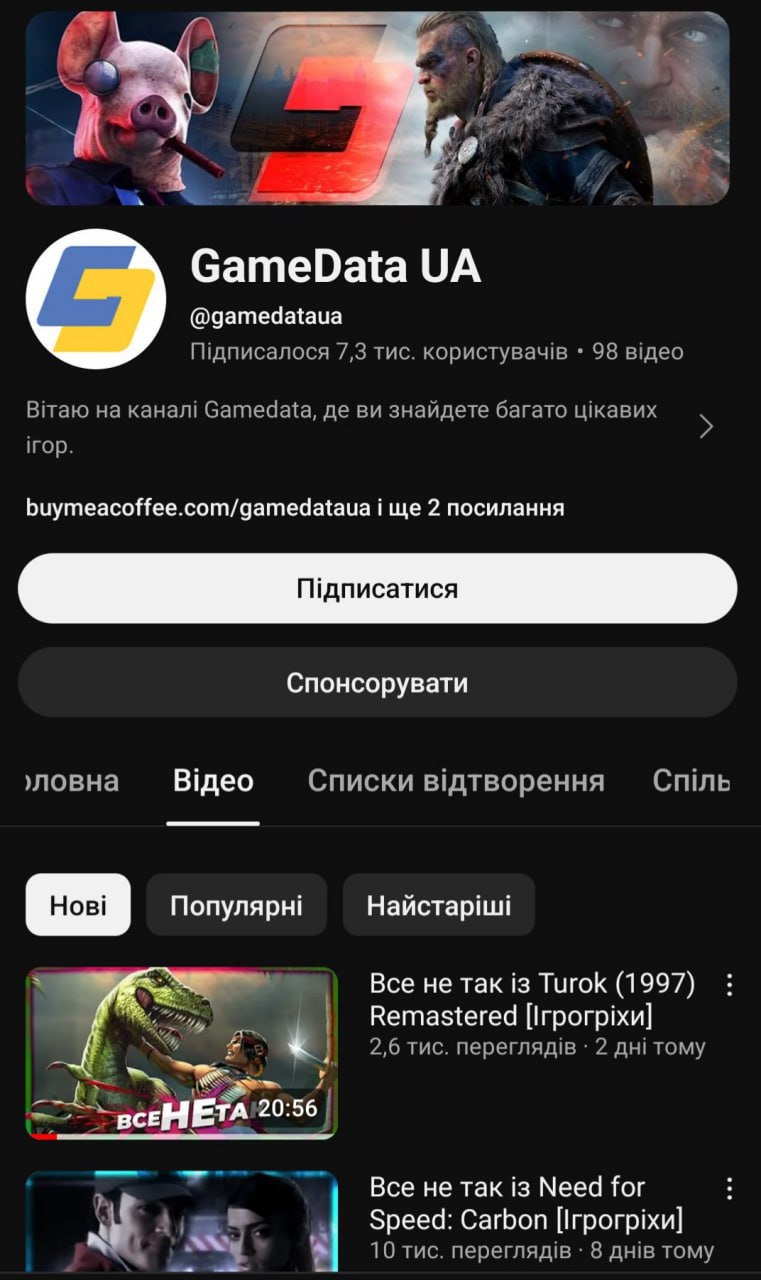This screenshot has width=761, height=1280.
Task: Play the Need for Speed: Carbon video
Action: 182,1221
